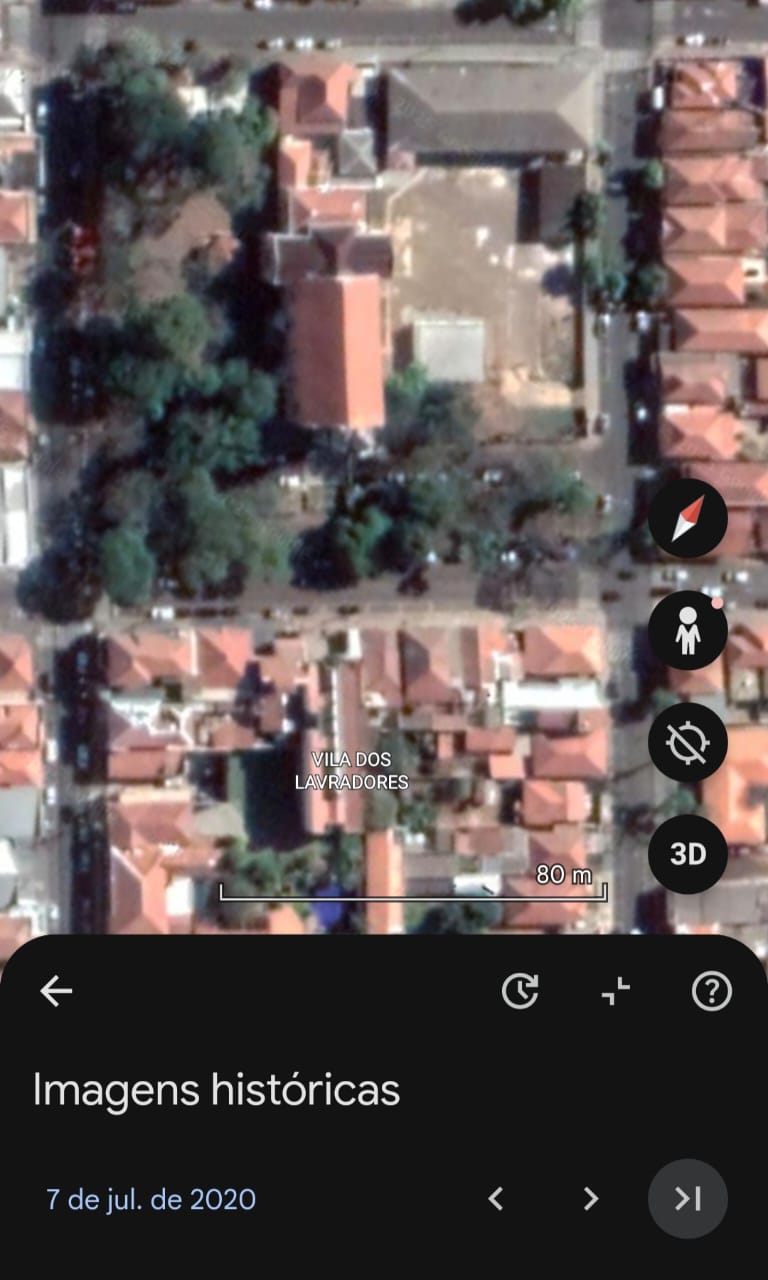Switch to 3D view
768x1280 pixels.
[x=687, y=854]
